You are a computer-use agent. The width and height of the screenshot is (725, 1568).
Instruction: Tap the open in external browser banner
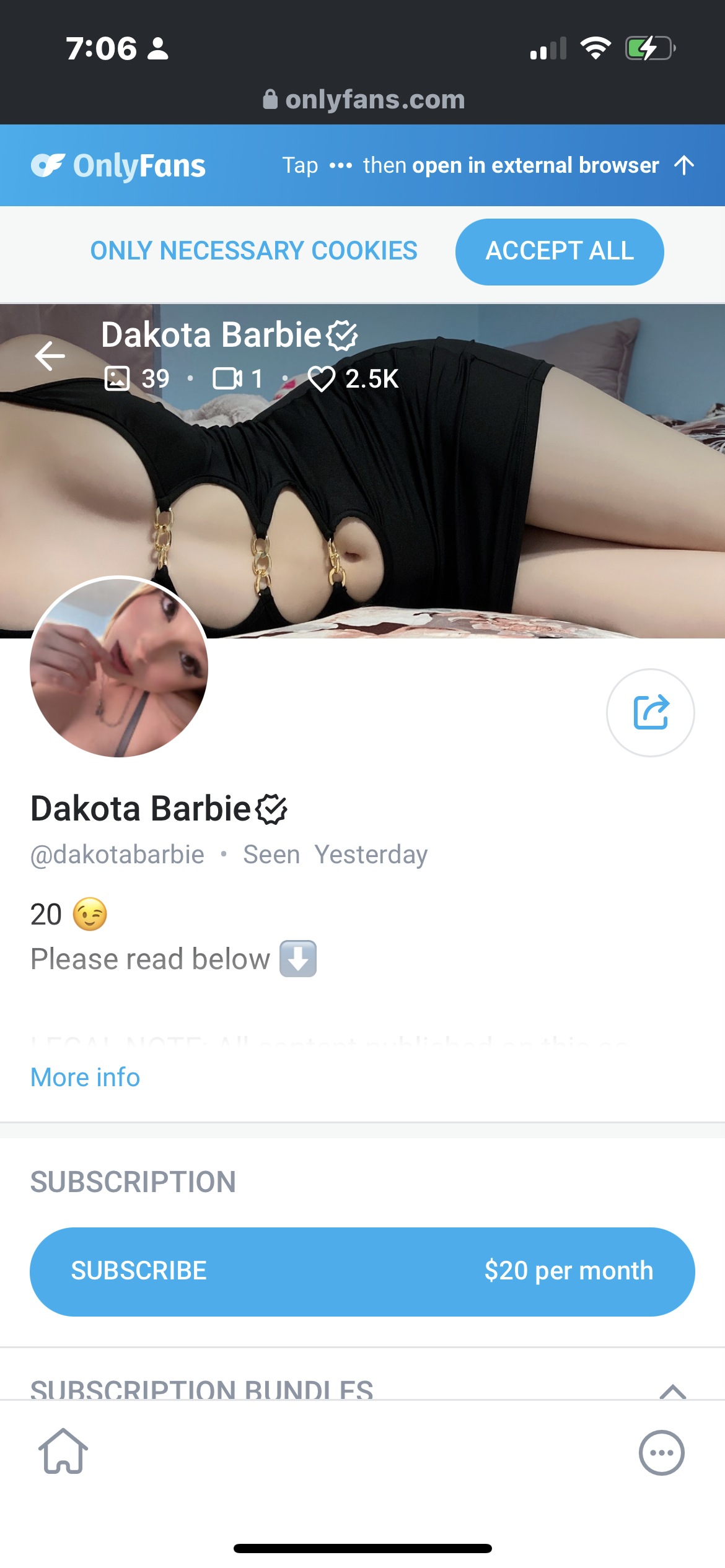[x=487, y=165]
